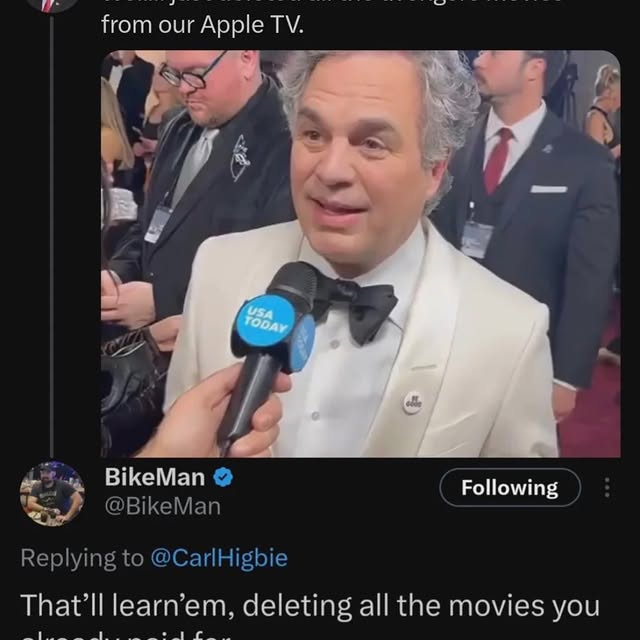Open BikeMan's profile picture
The image size is (640, 640).
pyautogui.click(x=52, y=493)
